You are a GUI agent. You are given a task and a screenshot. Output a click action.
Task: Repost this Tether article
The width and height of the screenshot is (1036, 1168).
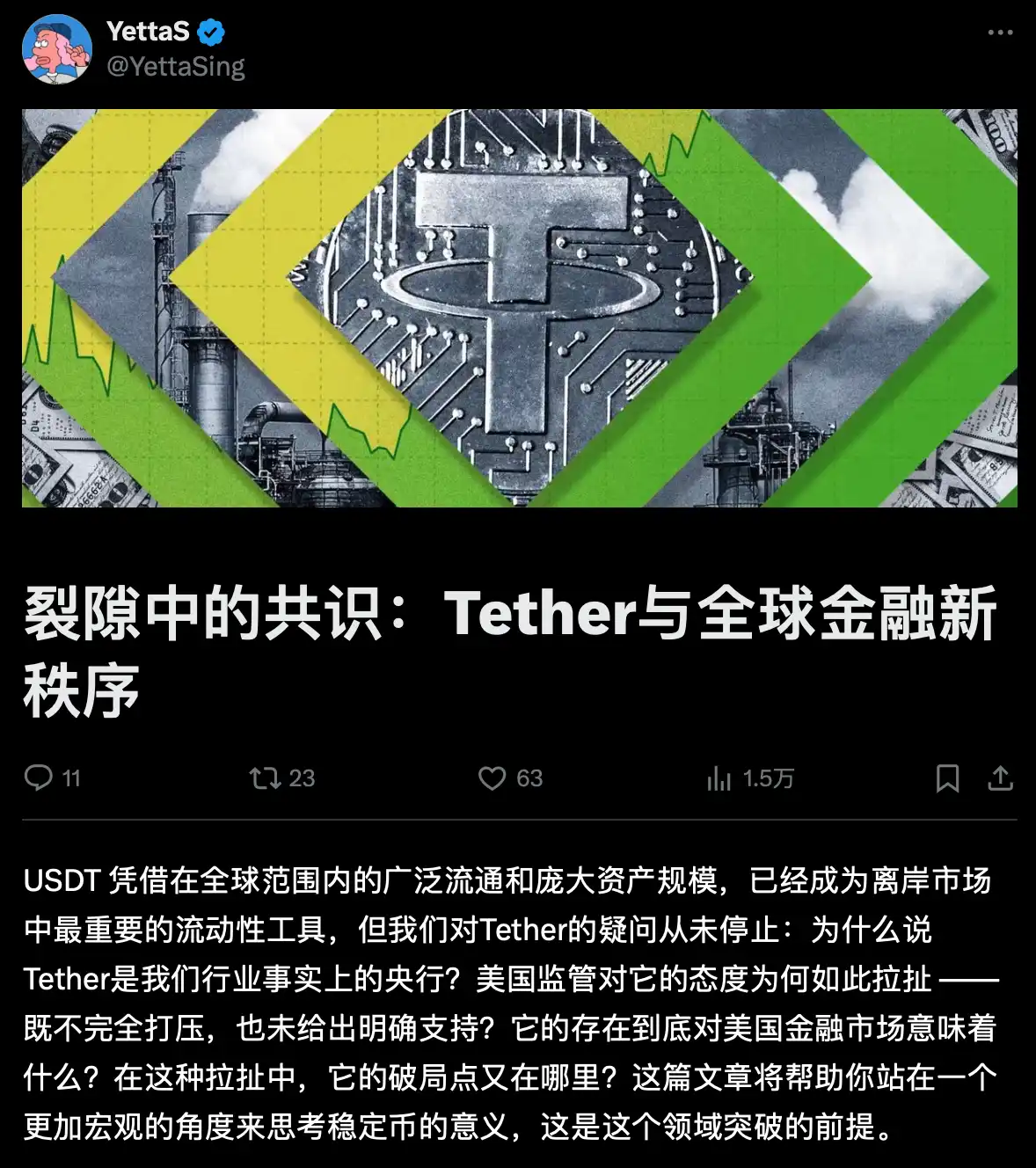(x=265, y=777)
